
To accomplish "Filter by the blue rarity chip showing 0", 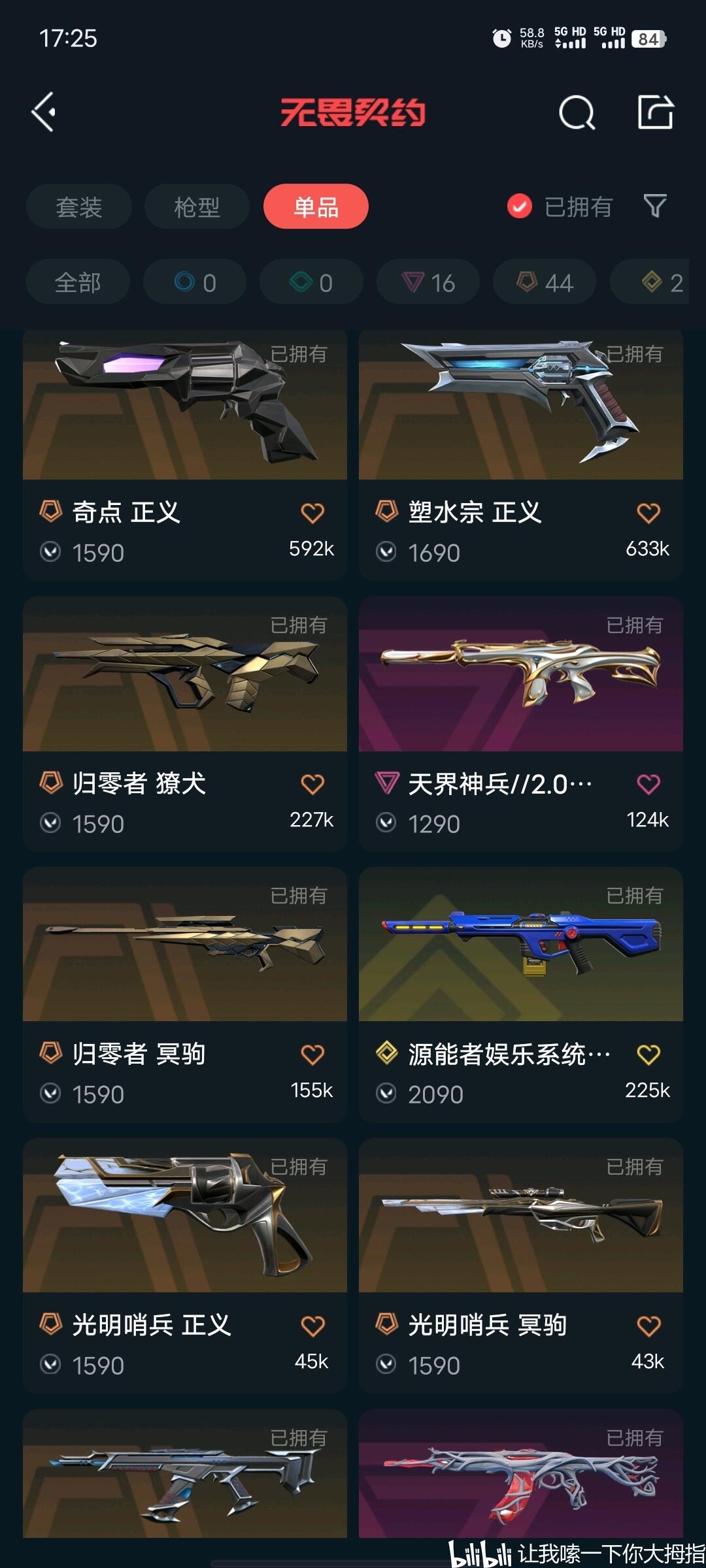I will pos(195,282).
